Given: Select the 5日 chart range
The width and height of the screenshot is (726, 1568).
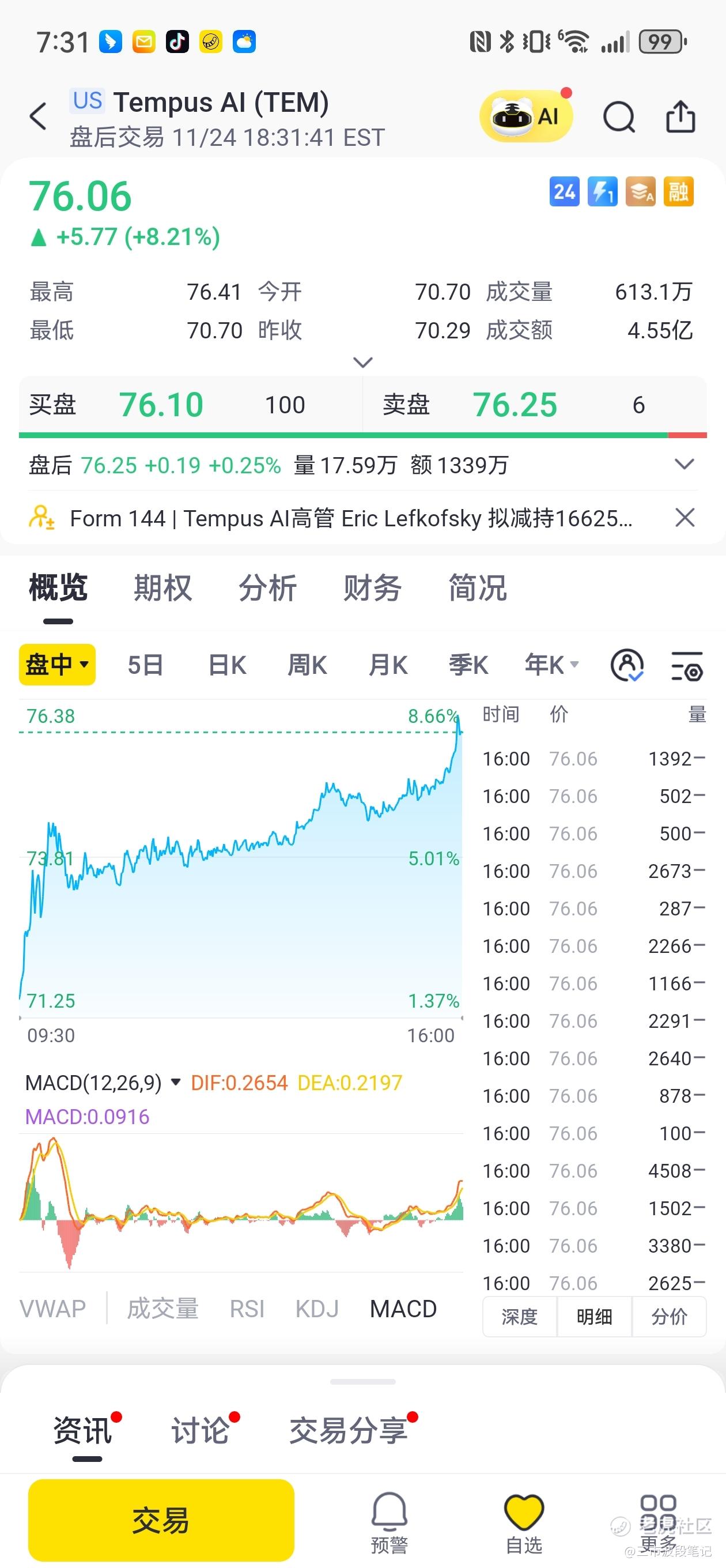Looking at the screenshot, I should click(x=145, y=665).
